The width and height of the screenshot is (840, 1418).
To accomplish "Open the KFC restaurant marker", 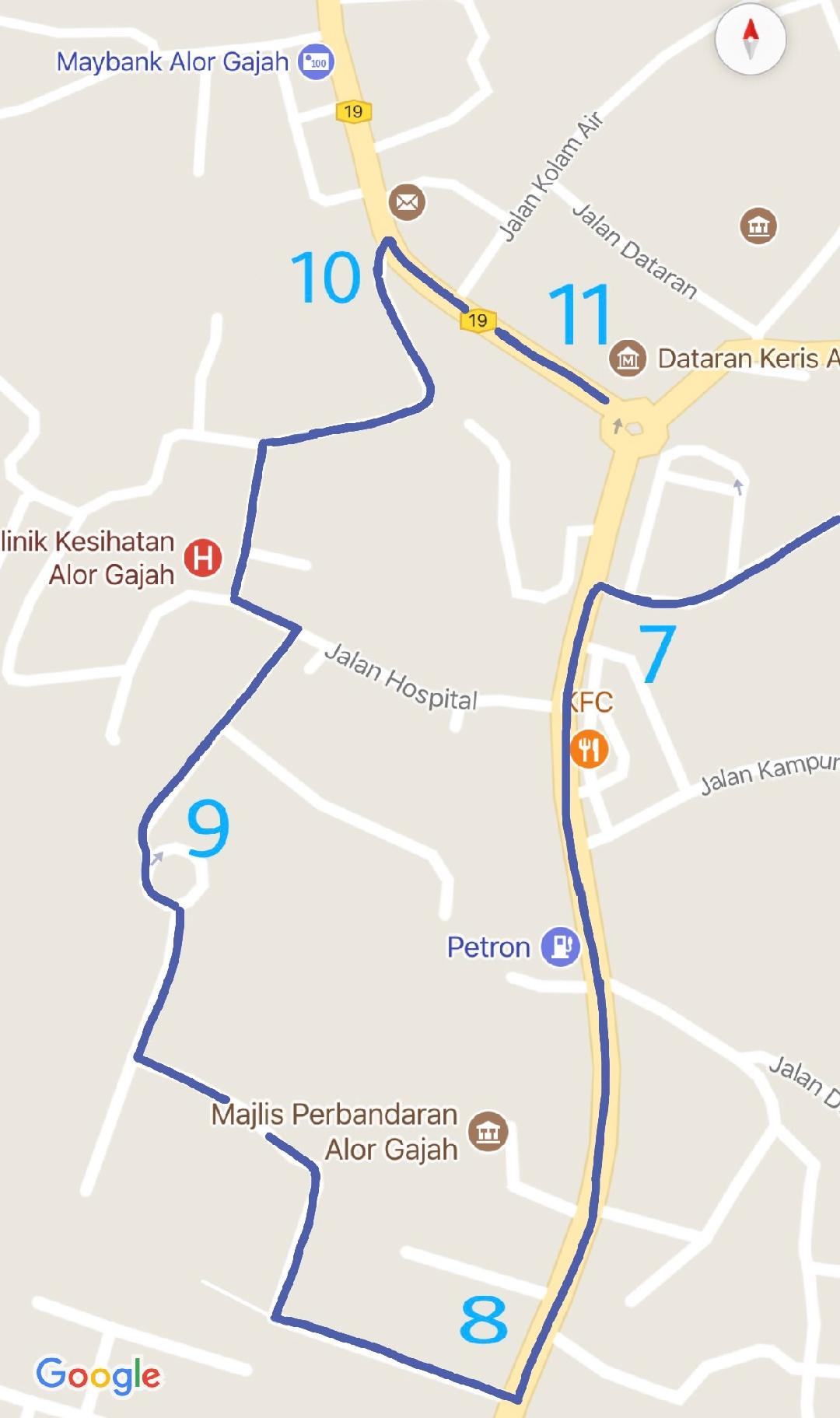I will point(589,749).
